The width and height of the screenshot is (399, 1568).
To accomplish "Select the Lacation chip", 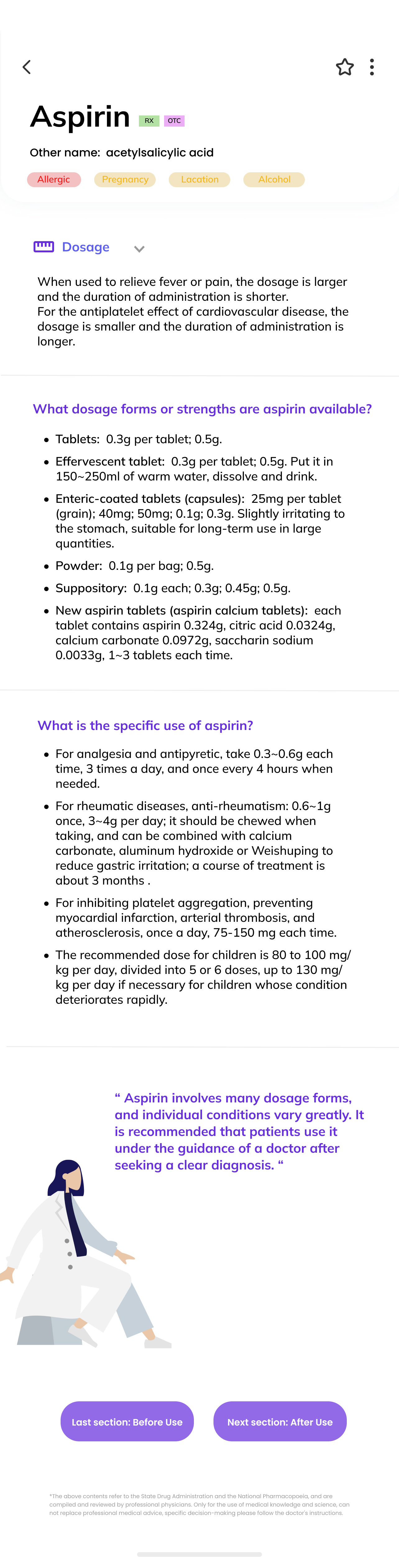I will pyautogui.click(x=199, y=180).
